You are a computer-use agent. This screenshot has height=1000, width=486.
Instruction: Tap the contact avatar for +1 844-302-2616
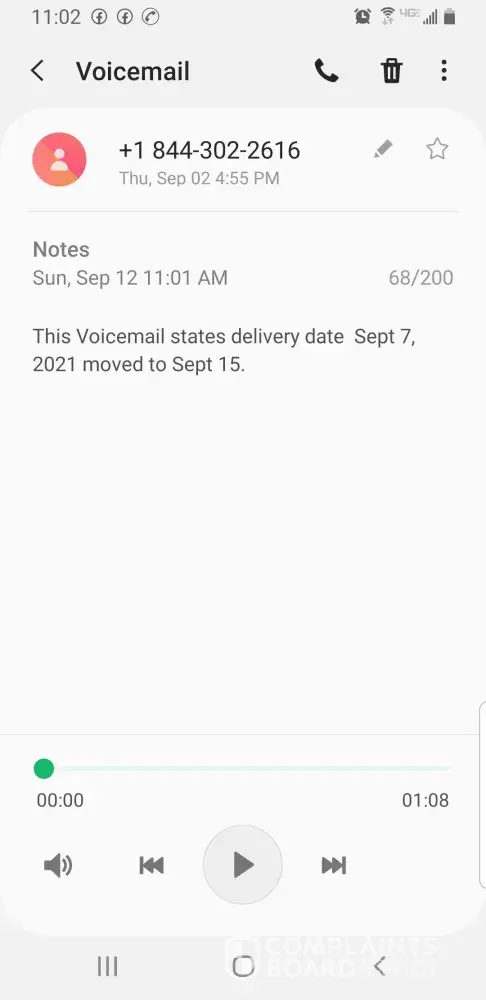[x=59, y=159]
